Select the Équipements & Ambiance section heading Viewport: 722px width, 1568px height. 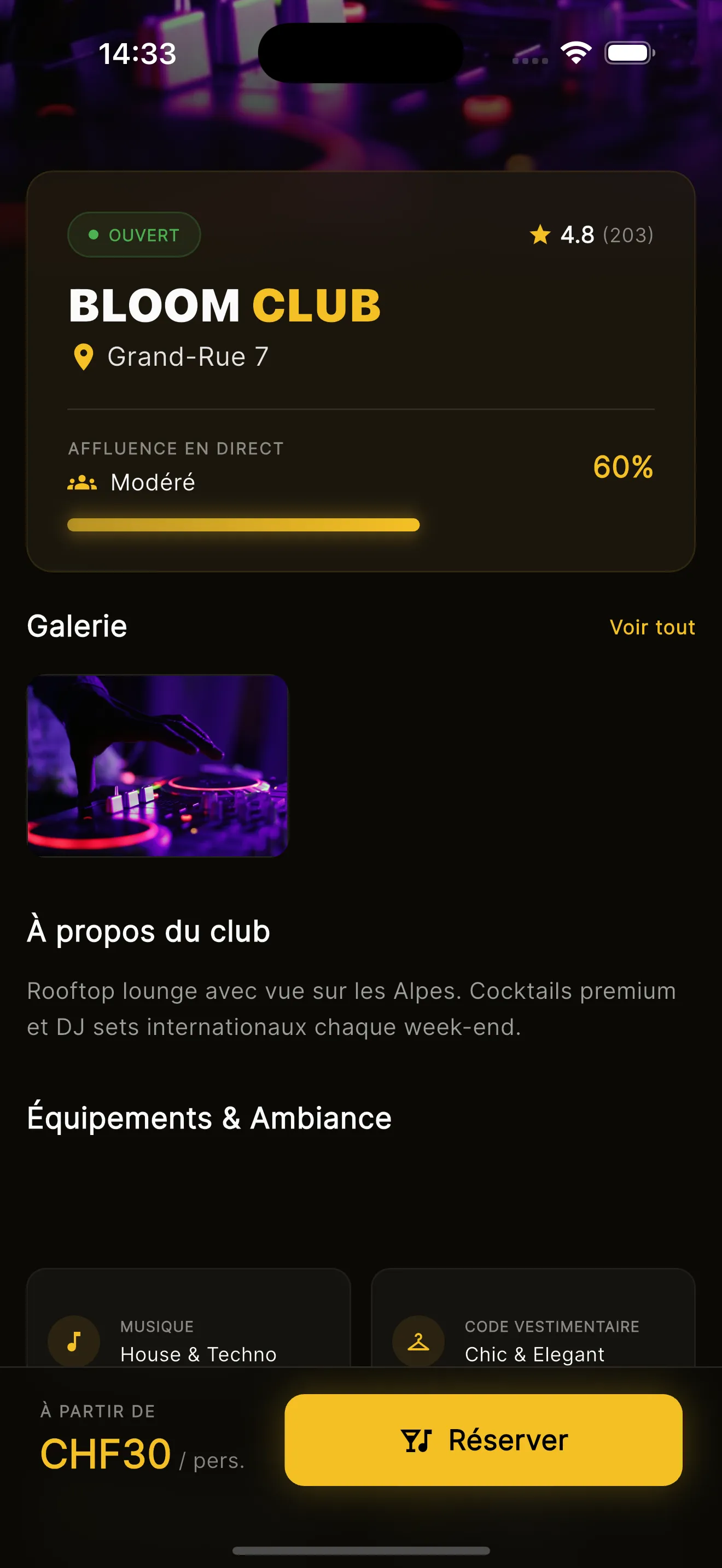tap(209, 1116)
